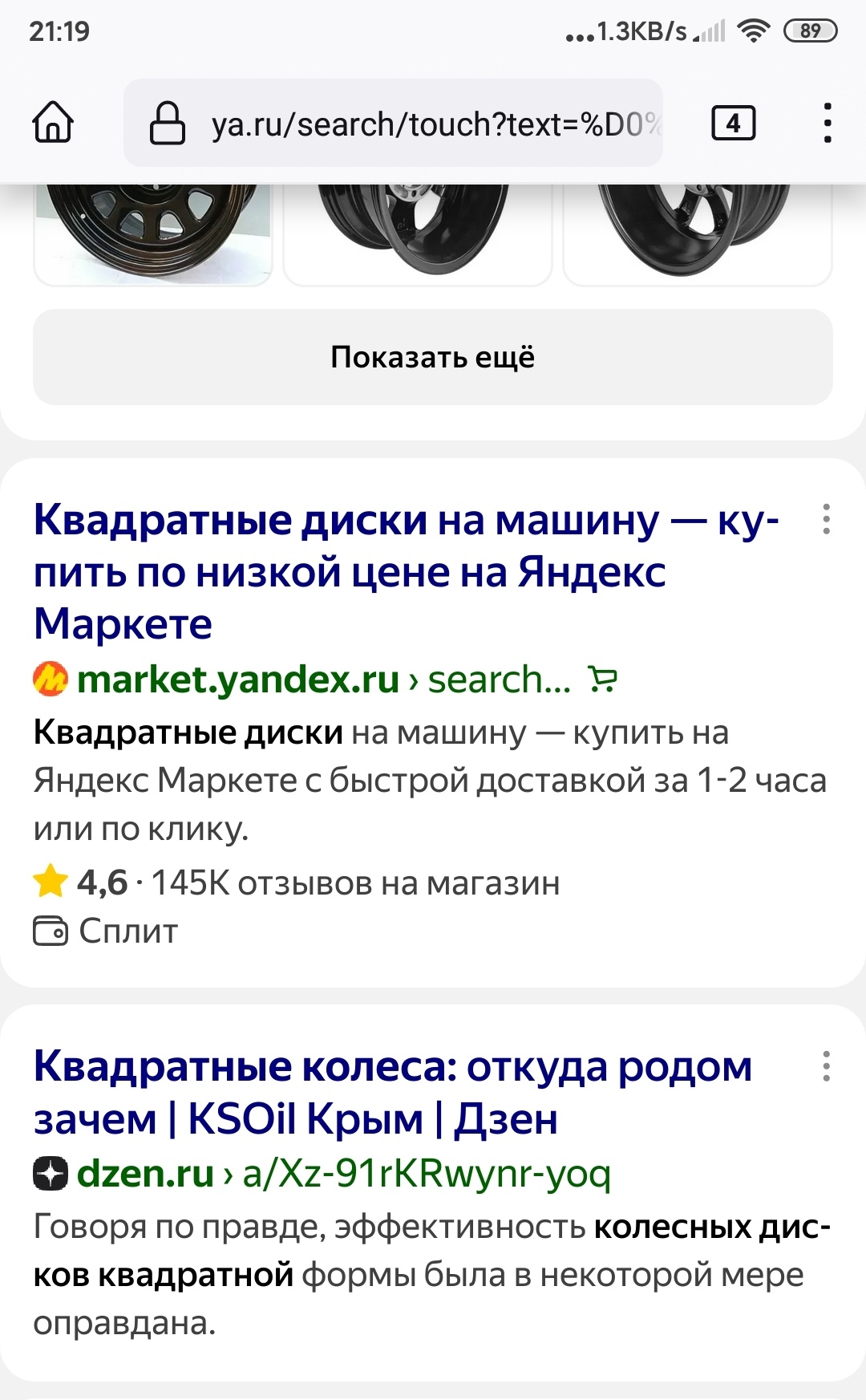The height and width of the screenshot is (1400, 866).
Task: Open the middle black wheel image
Action: (x=418, y=233)
